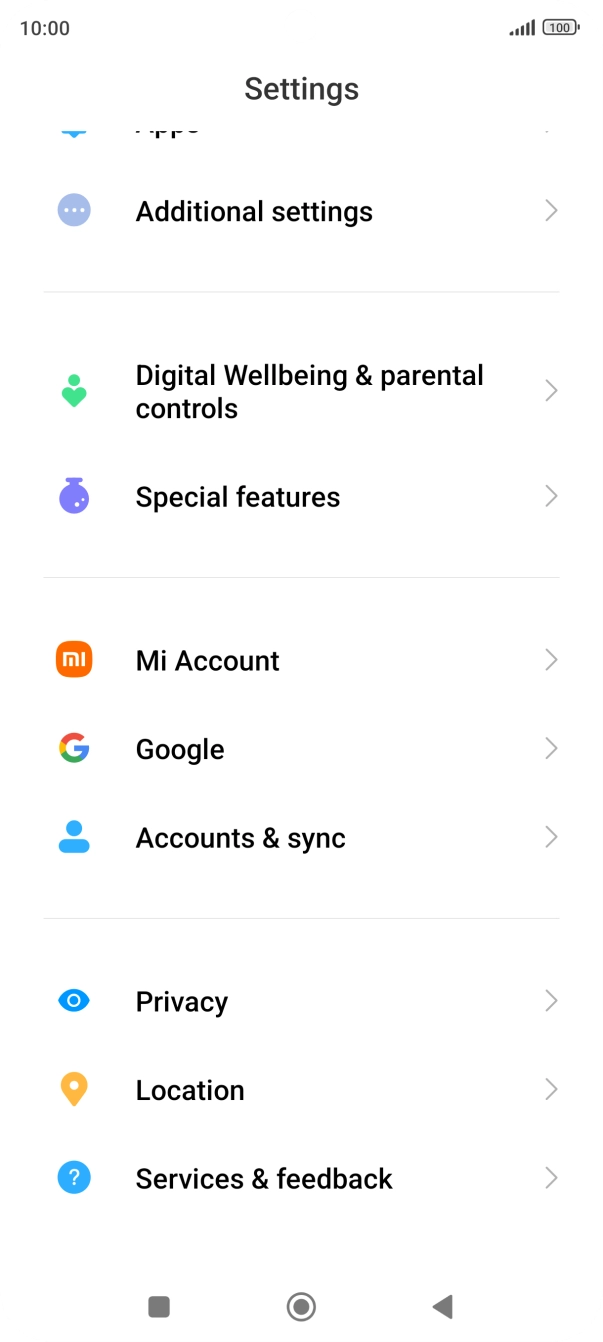Screen dimensions: 603x1342
Task: Go to the home screen
Action: (x=301, y=1306)
